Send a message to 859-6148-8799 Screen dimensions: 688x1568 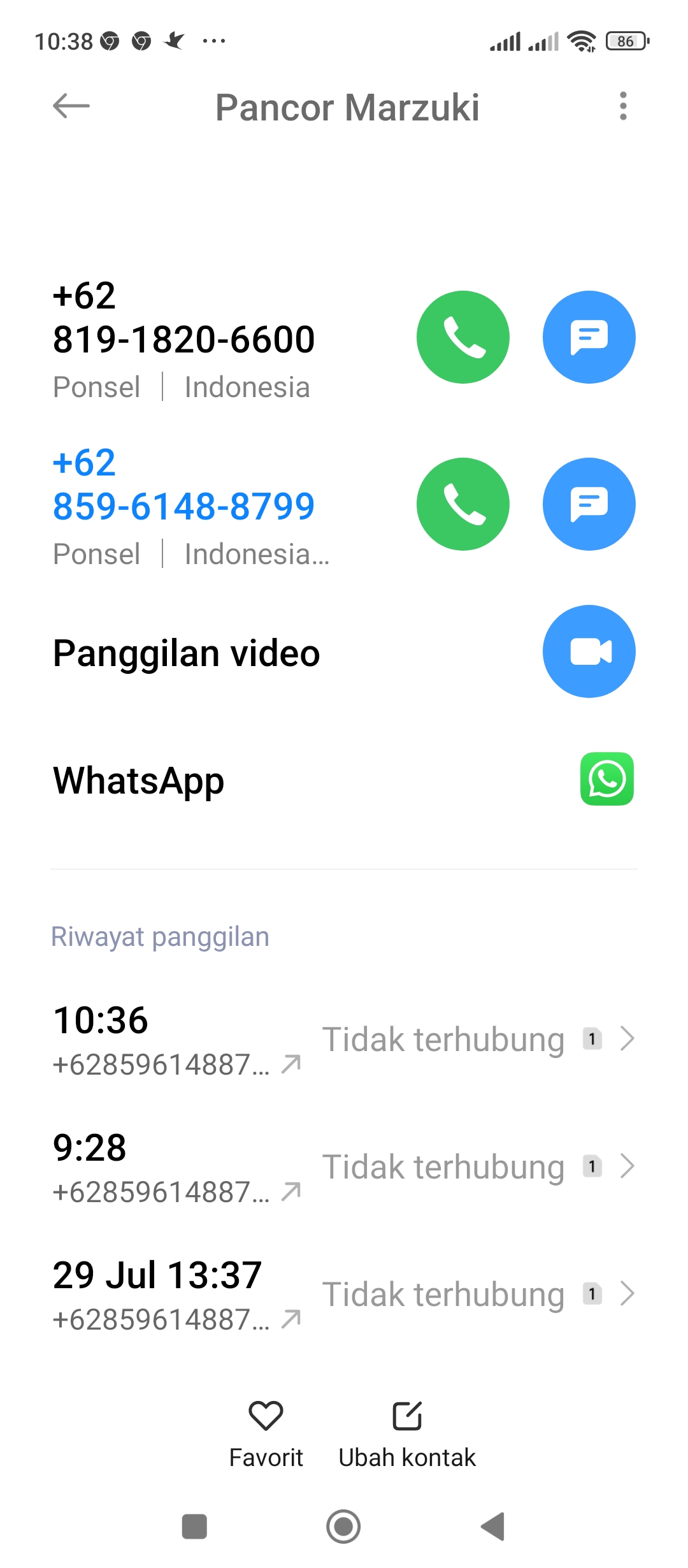(589, 504)
